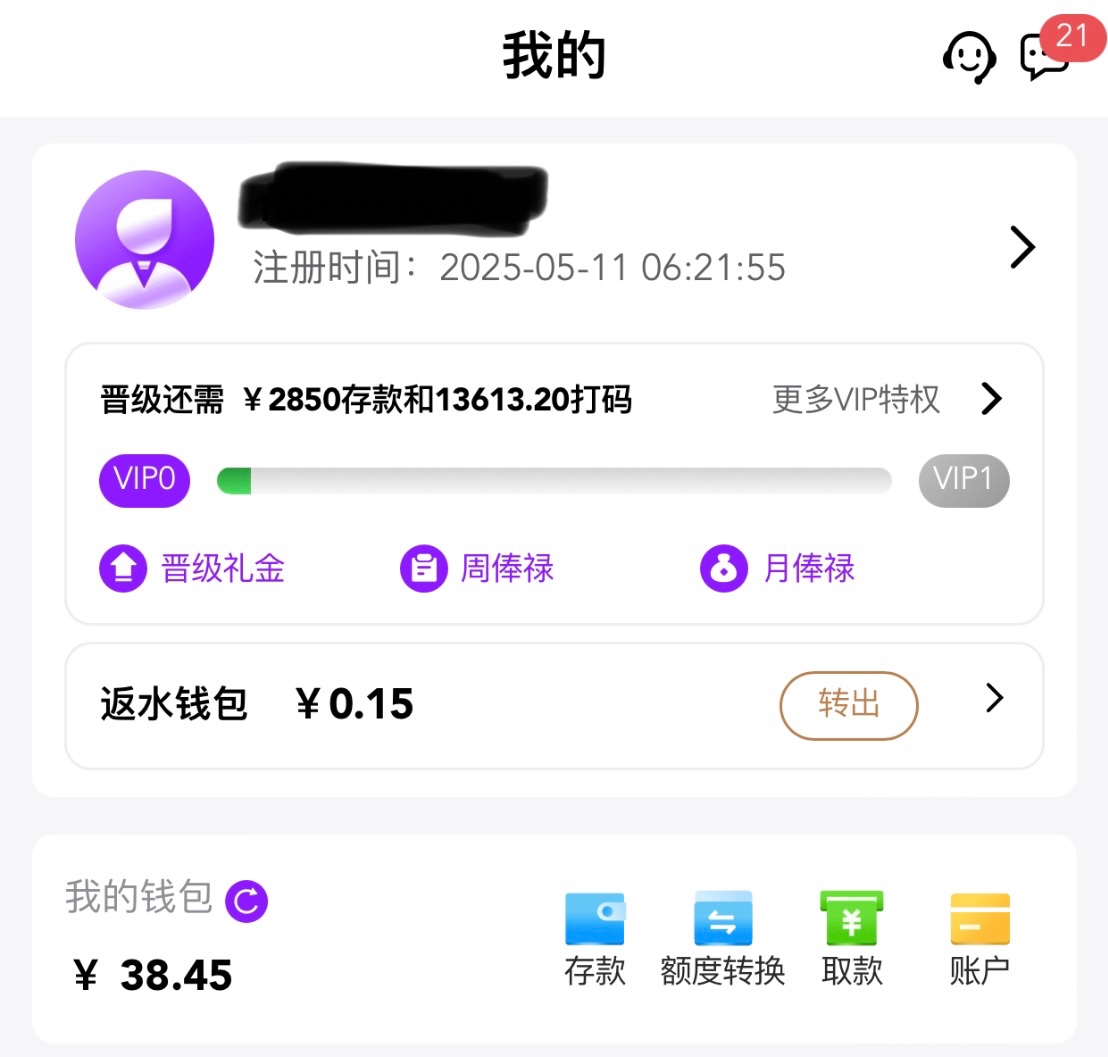Refresh 我的钱包 balance
1108x1057 pixels.
click(246, 902)
